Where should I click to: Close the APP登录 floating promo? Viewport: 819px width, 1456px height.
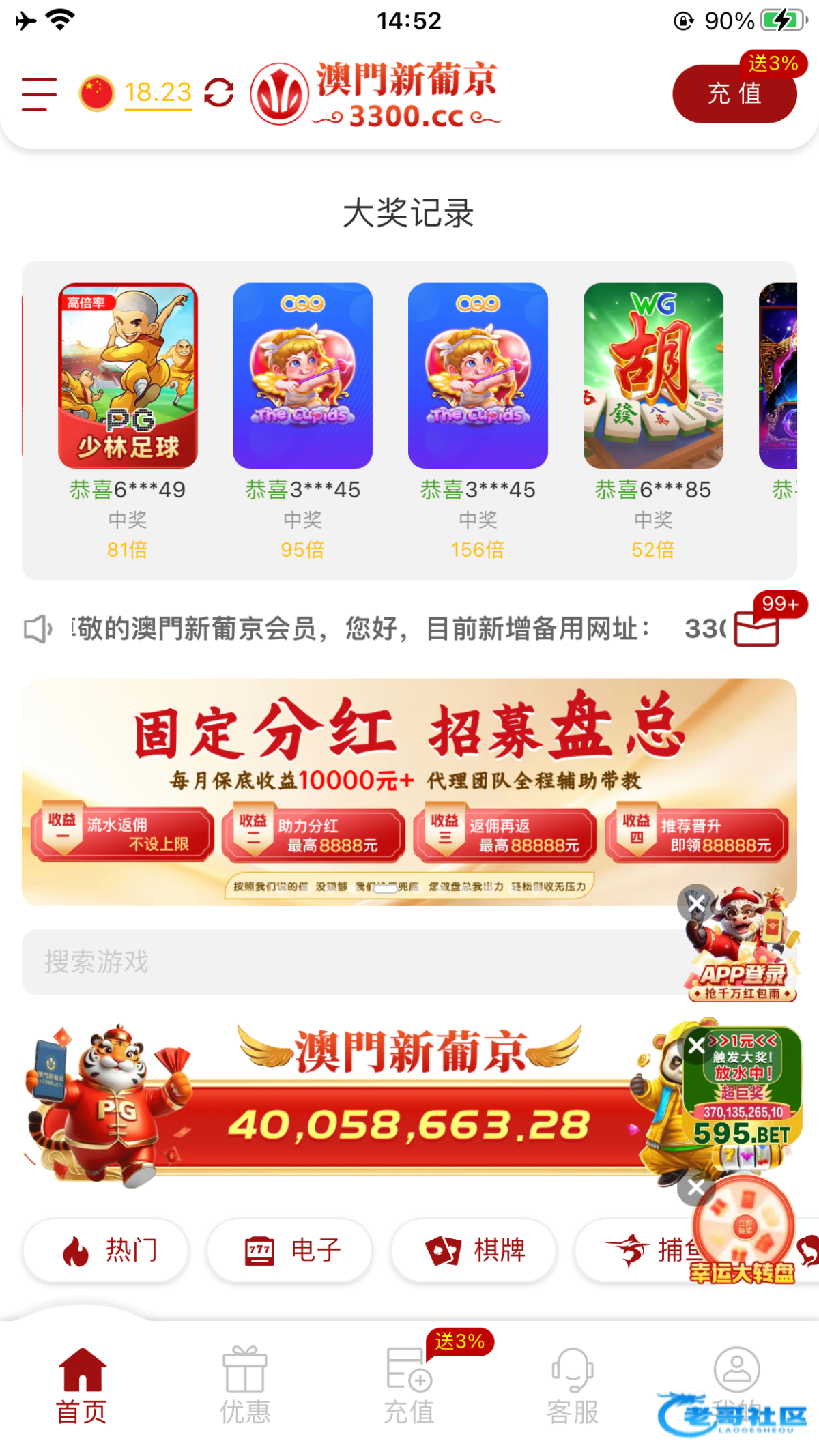(x=695, y=903)
